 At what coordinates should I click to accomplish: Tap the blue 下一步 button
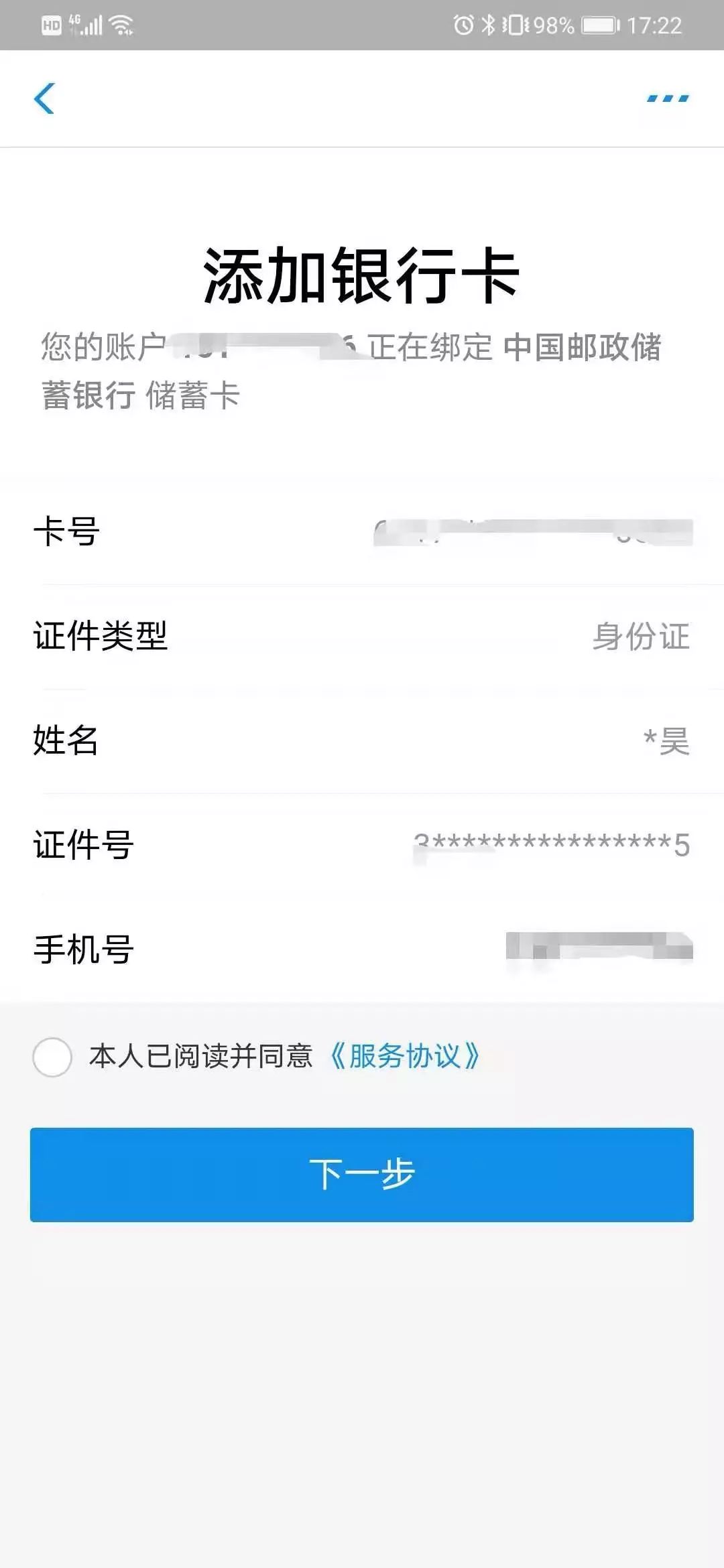tap(362, 1175)
